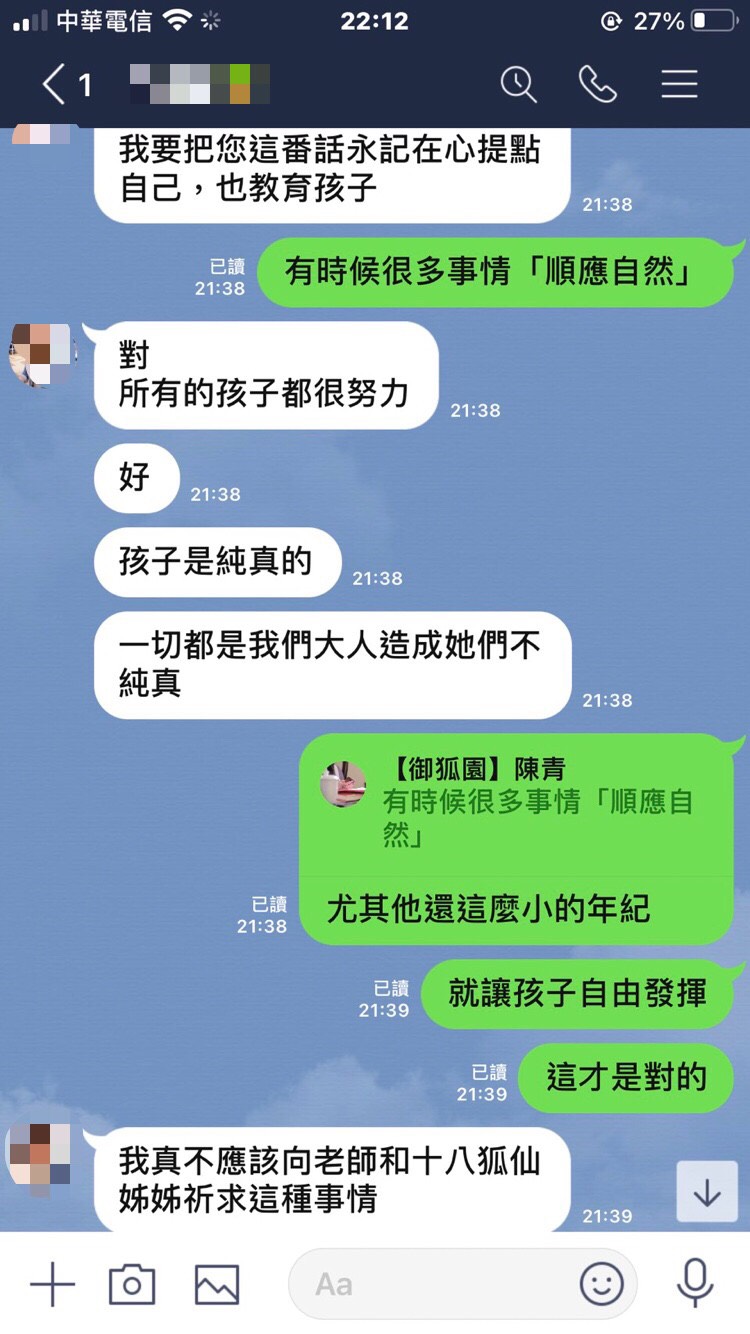
Task: Open the chat menu
Action: coord(679,85)
